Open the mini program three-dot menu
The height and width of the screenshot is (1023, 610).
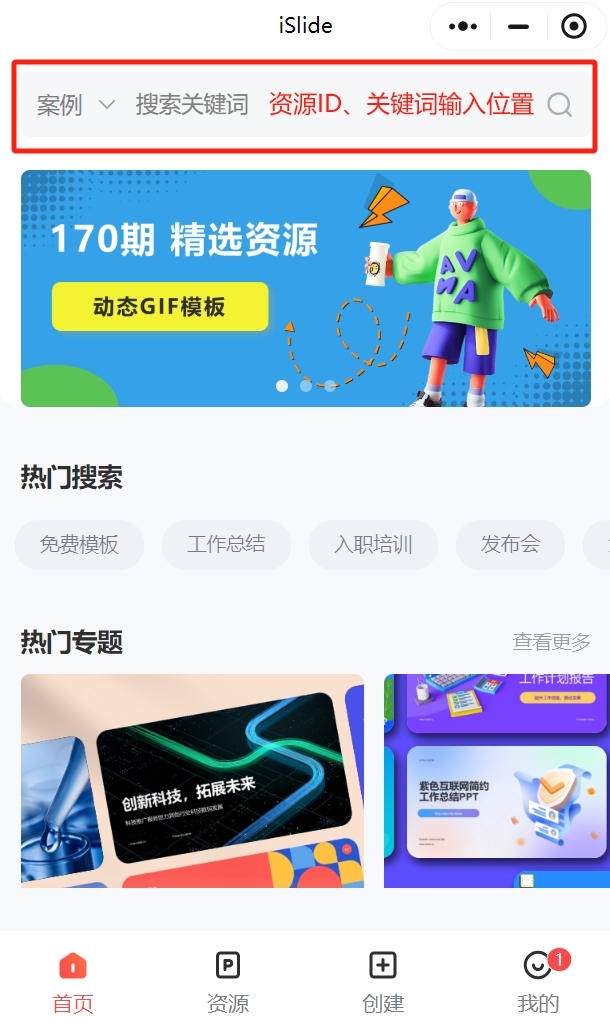pos(463,27)
